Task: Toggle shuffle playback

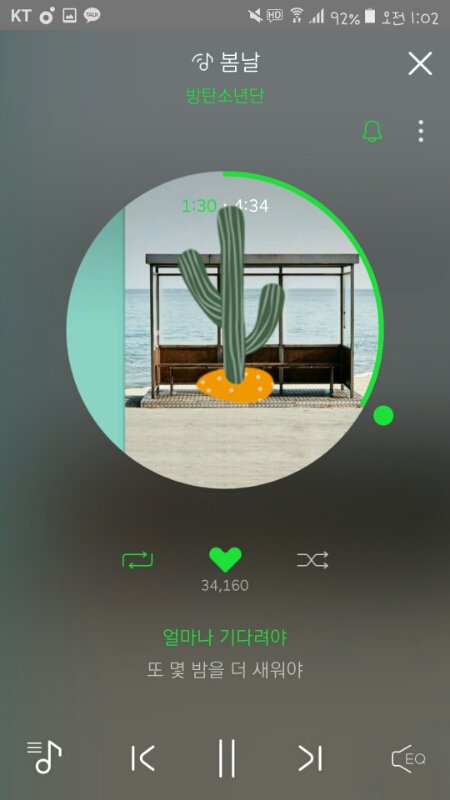Action: [313, 560]
